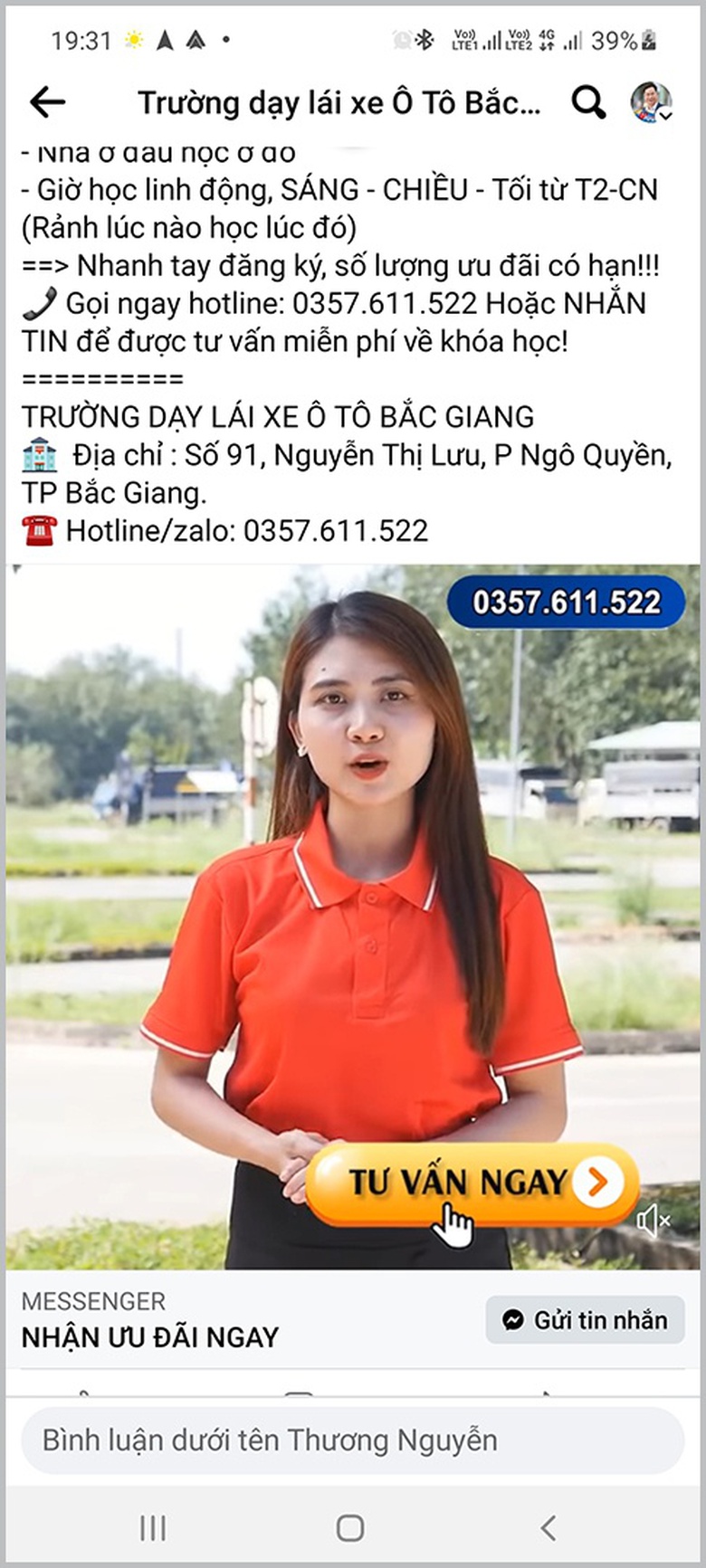Viewport: 706px width, 1568px height.
Task: Unmute the video with the speaker icon
Action: tap(653, 1221)
